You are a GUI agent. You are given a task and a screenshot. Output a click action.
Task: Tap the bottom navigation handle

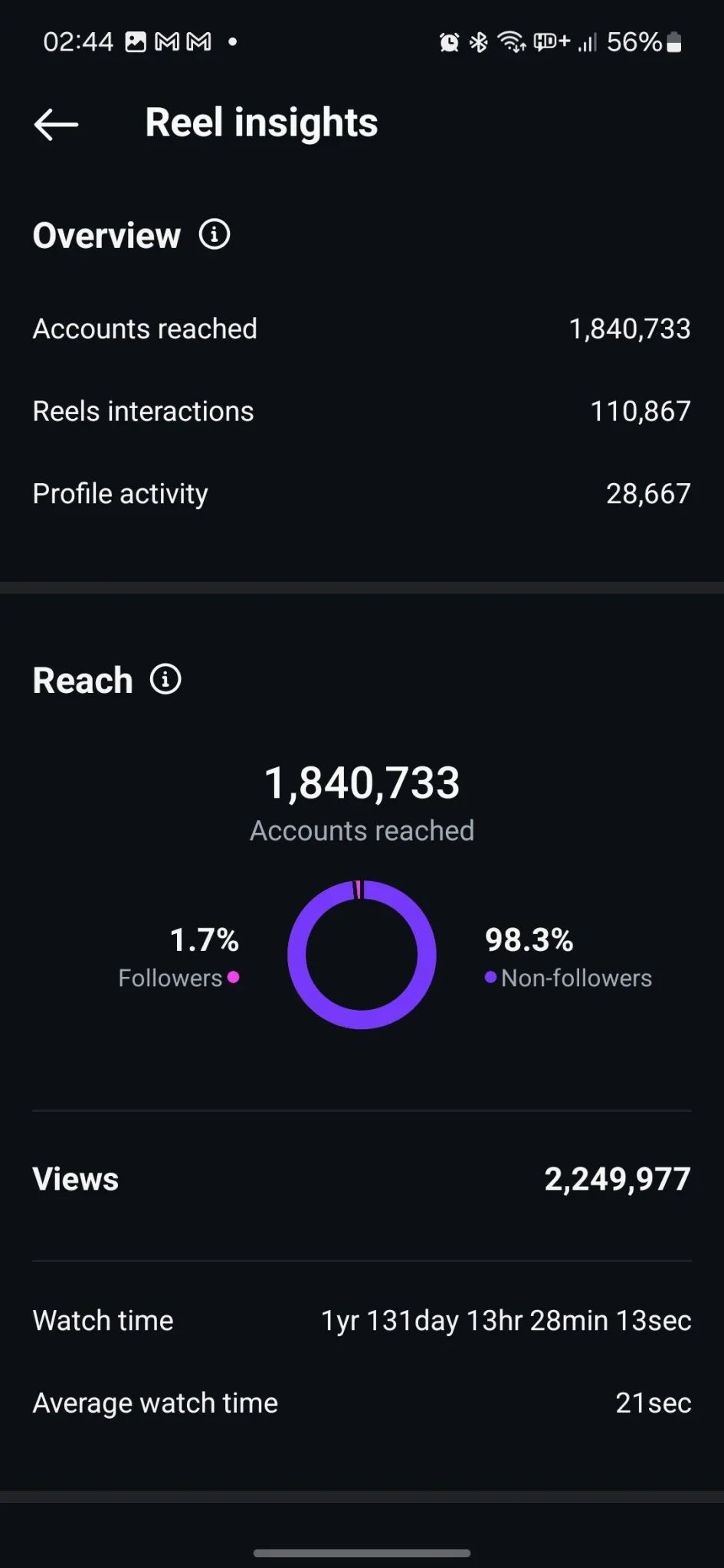tap(362, 1551)
